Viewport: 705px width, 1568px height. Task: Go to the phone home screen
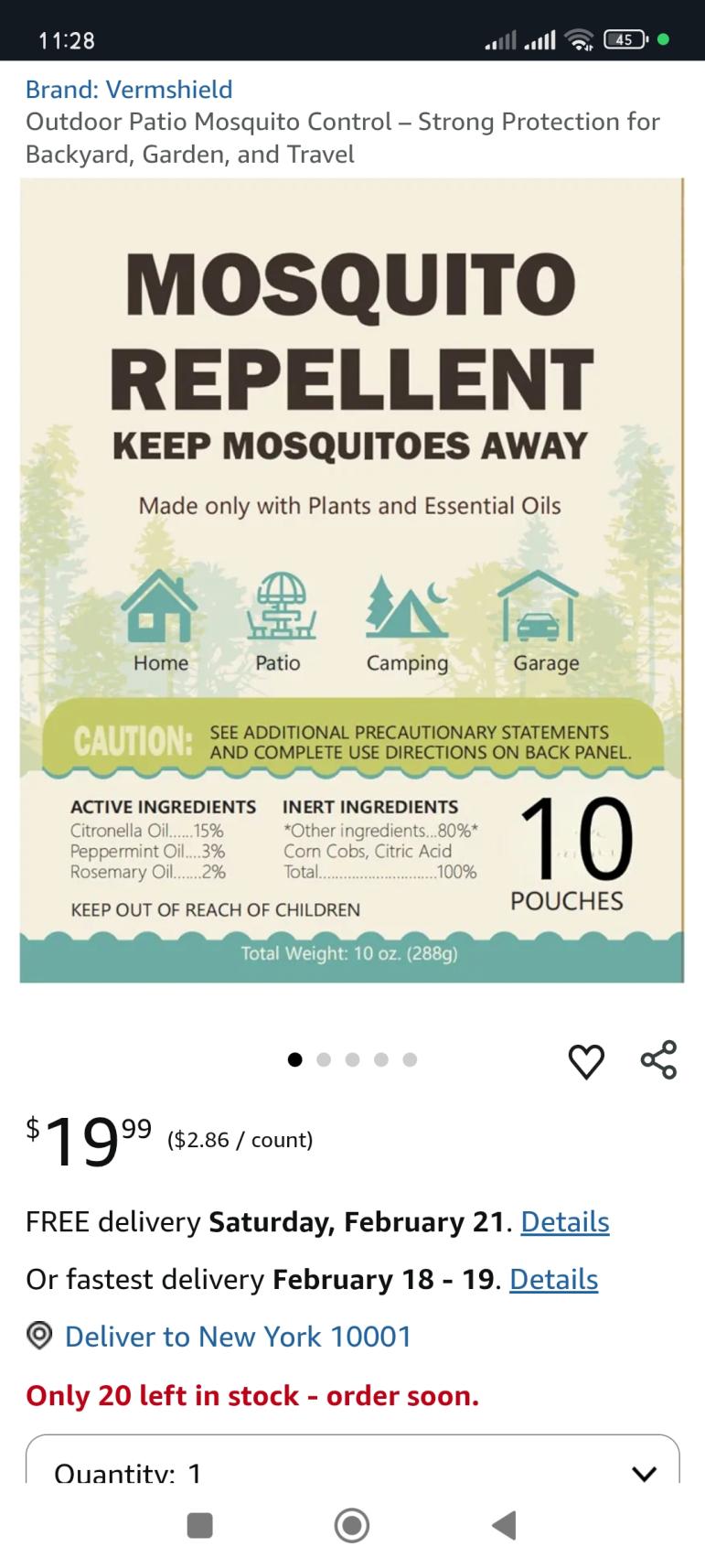point(352,1525)
